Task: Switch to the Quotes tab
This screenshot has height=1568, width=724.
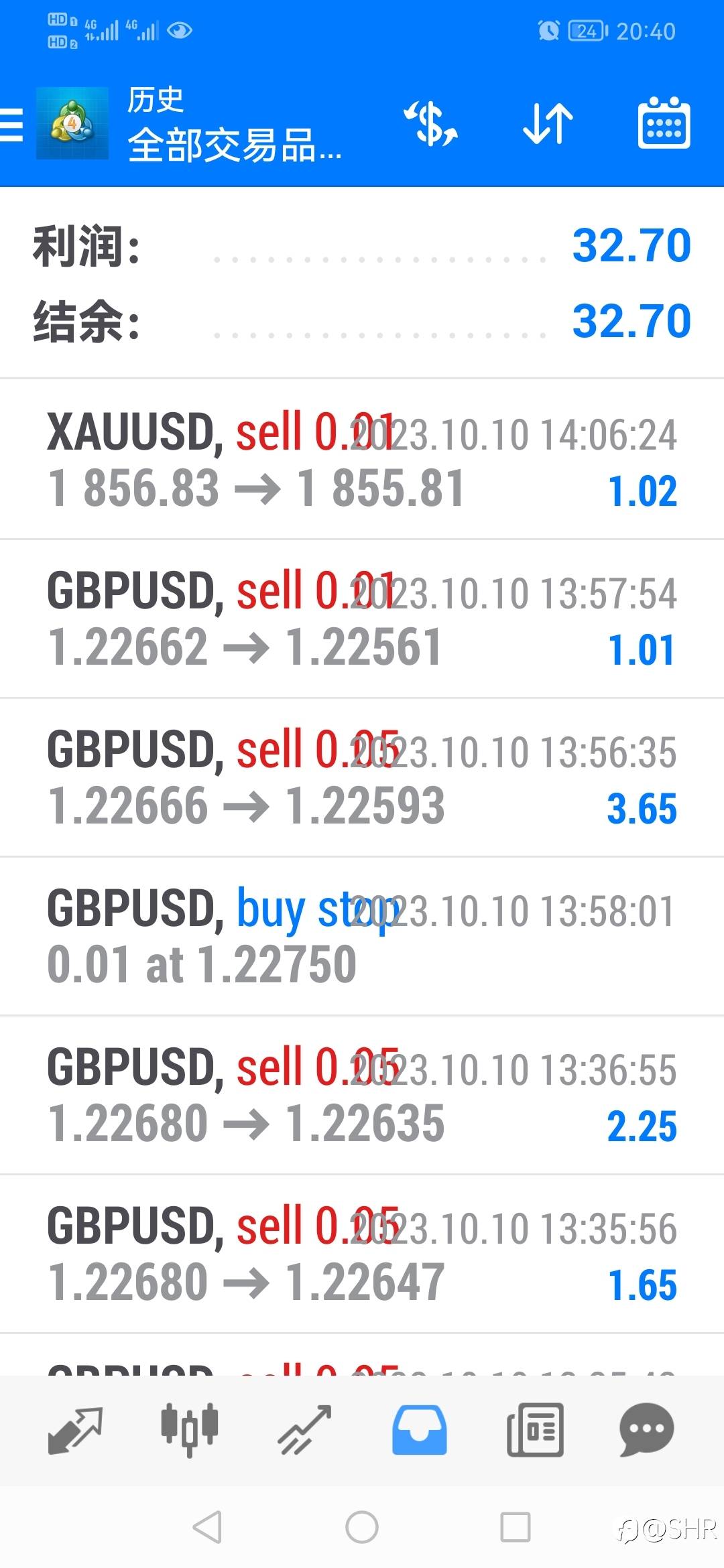Action: coord(75,1430)
